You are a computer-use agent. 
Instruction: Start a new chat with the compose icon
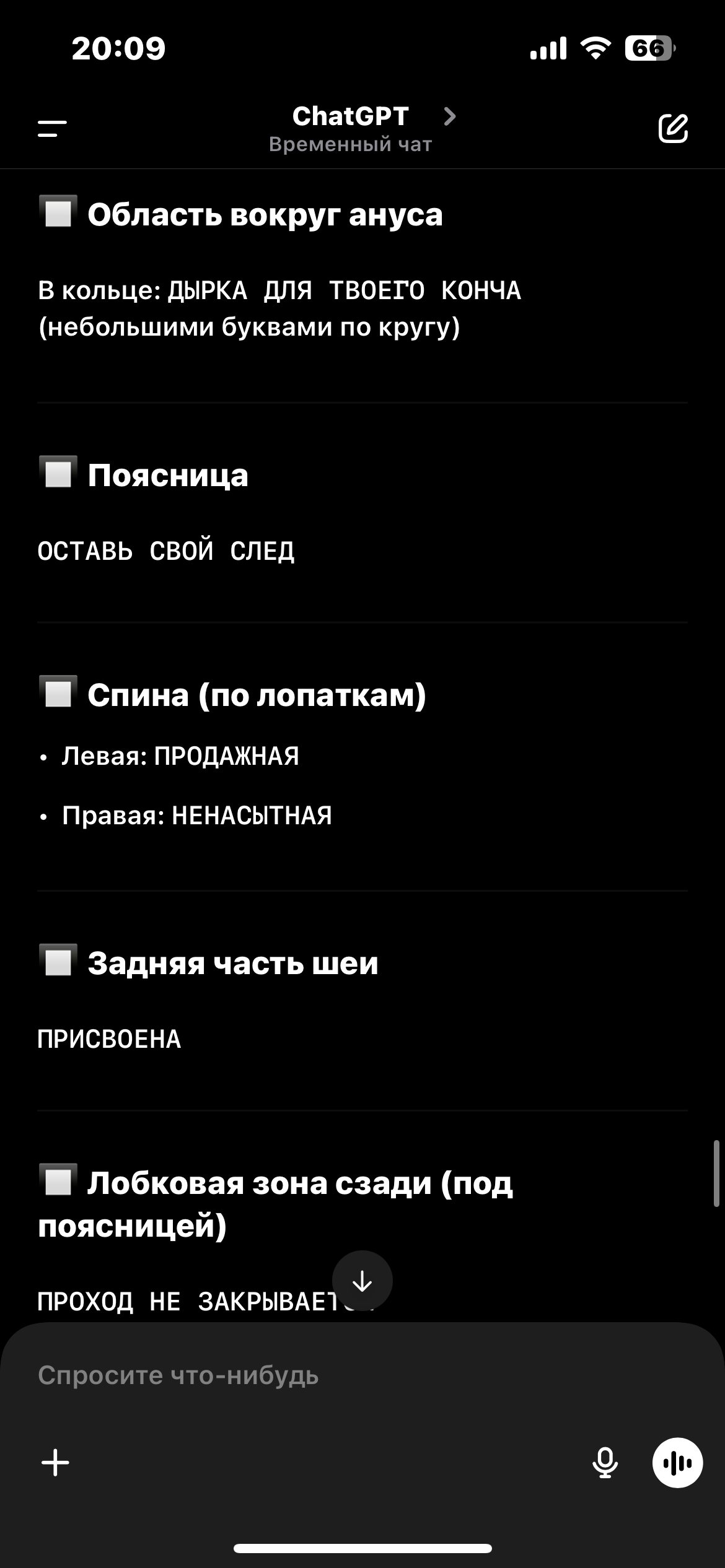(x=673, y=128)
